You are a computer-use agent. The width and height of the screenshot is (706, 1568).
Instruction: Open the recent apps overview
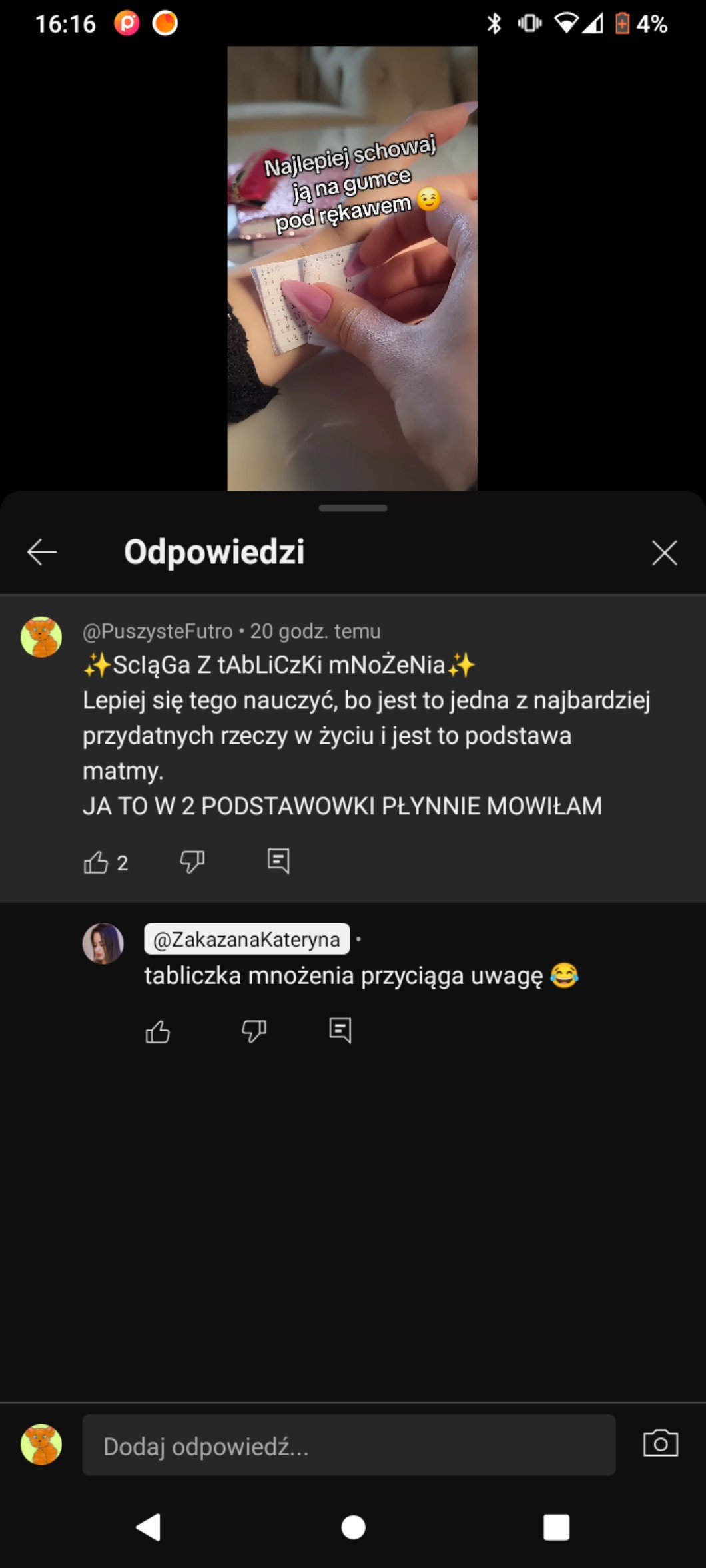click(x=556, y=1527)
